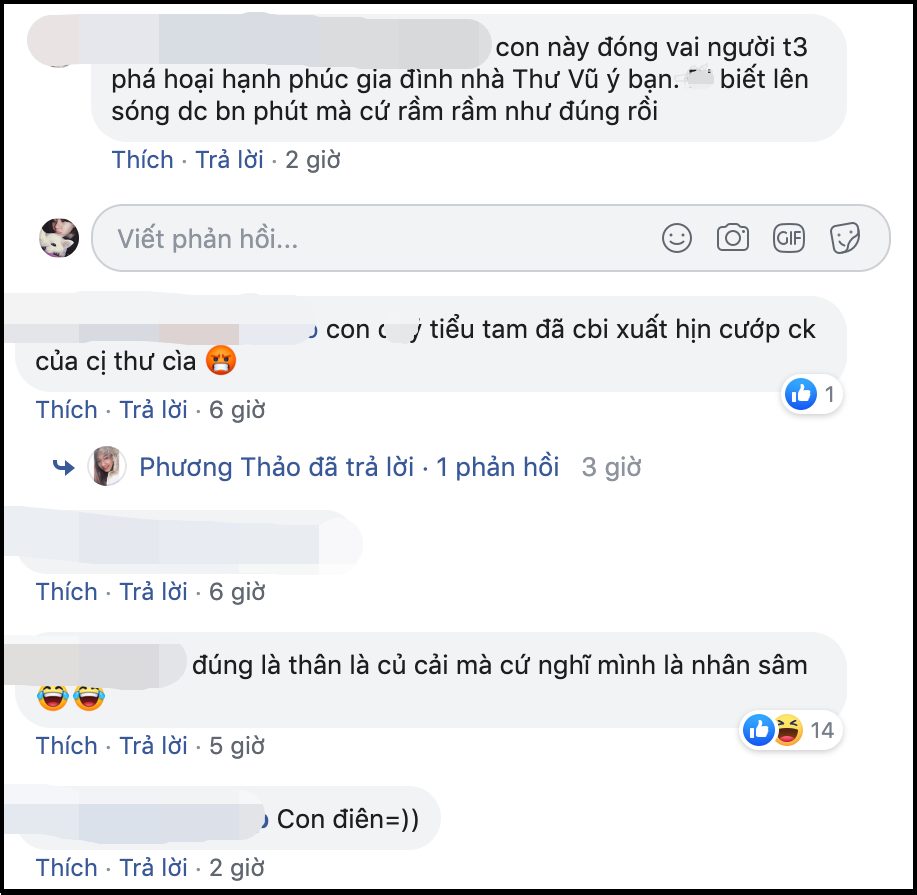Open the GIF picker in reply box

click(789, 238)
